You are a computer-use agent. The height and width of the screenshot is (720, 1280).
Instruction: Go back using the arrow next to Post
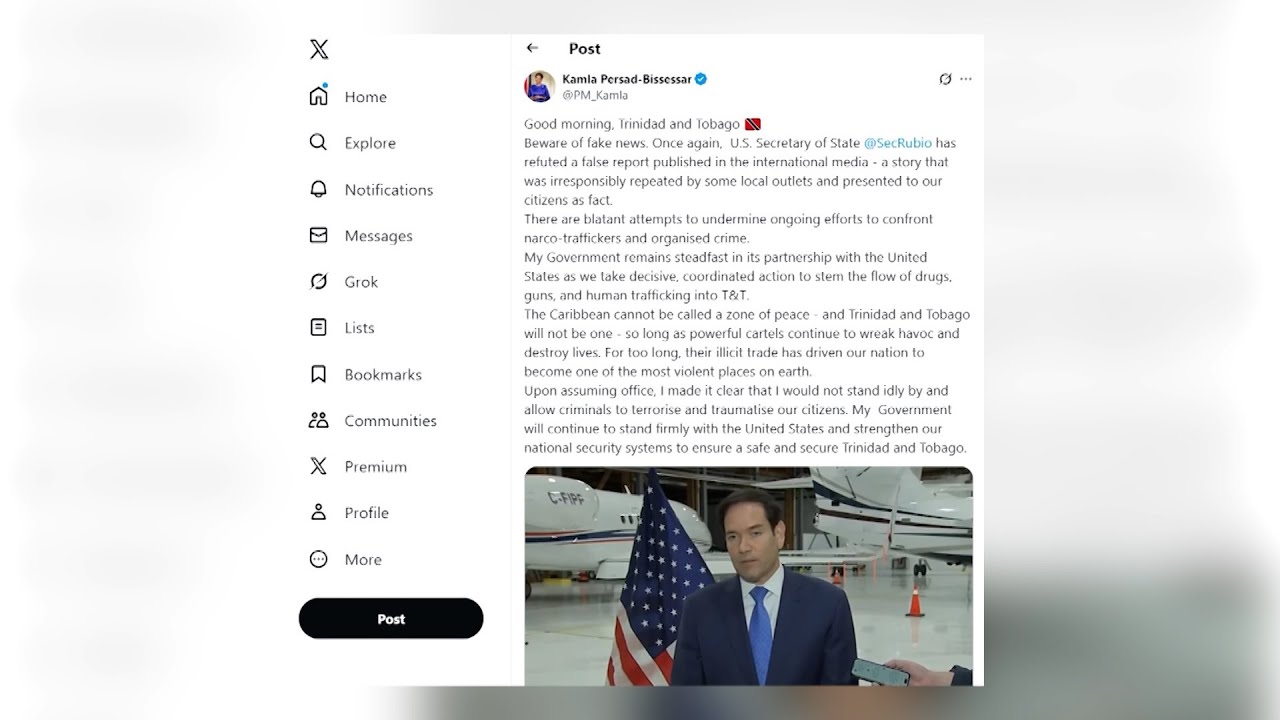(x=532, y=48)
